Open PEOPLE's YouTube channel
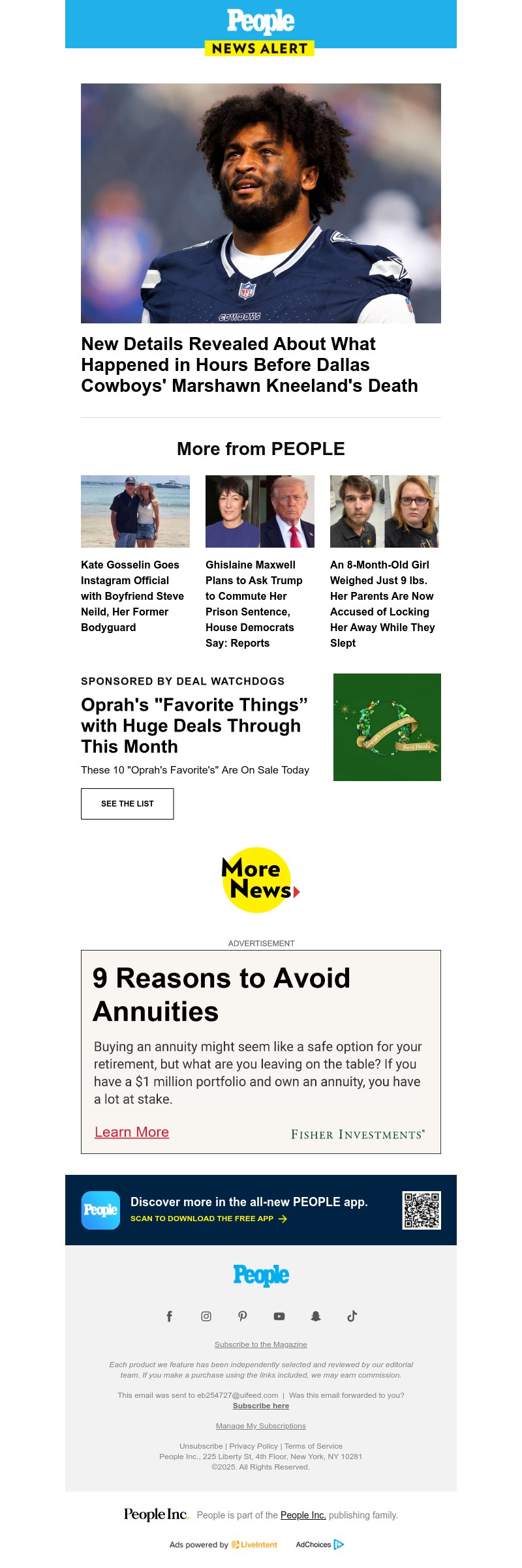Image resolution: width=522 pixels, height=1568 pixels. [279, 1316]
